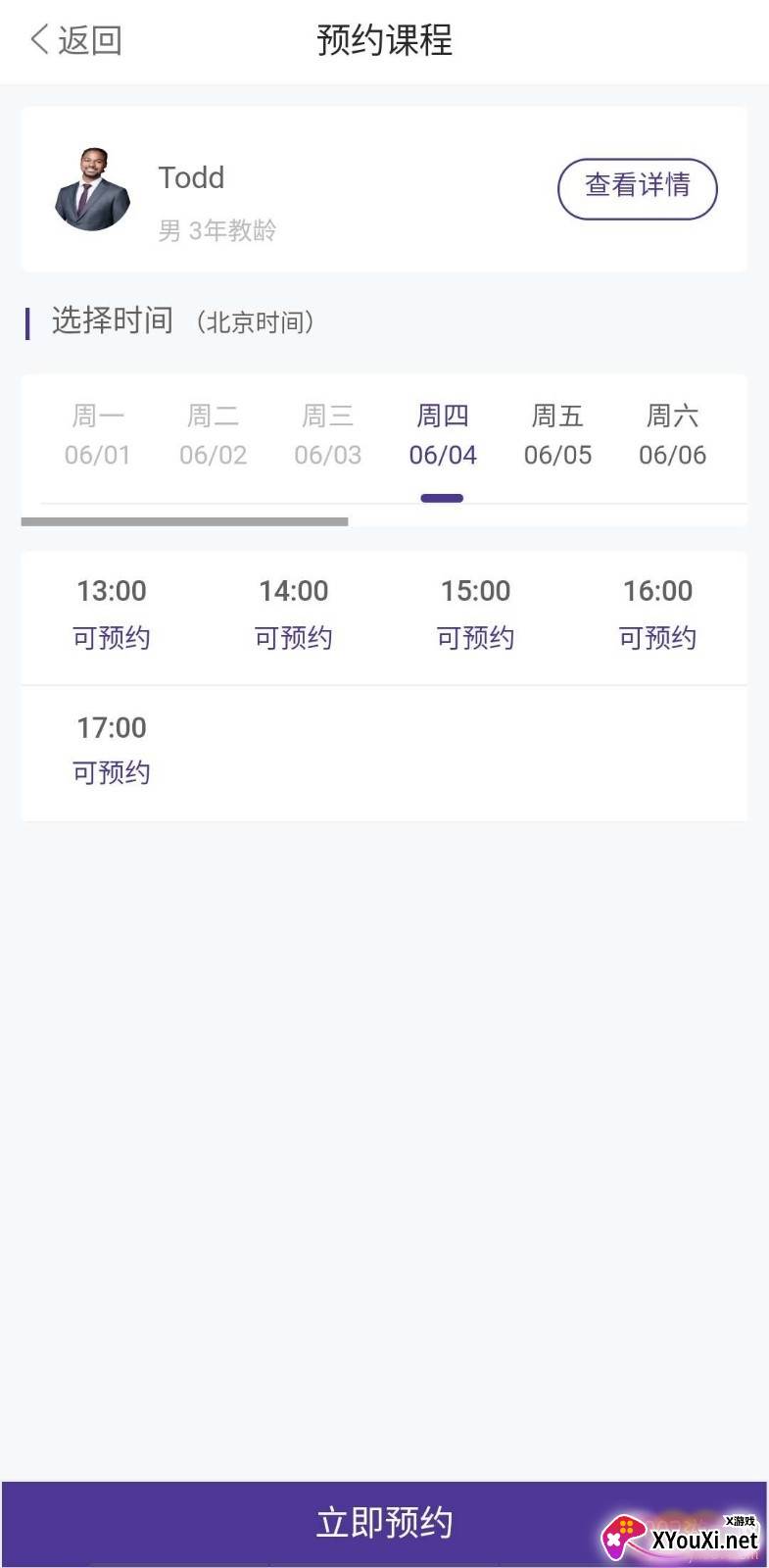Open Todd's profile photo

click(x=92, y=189)
